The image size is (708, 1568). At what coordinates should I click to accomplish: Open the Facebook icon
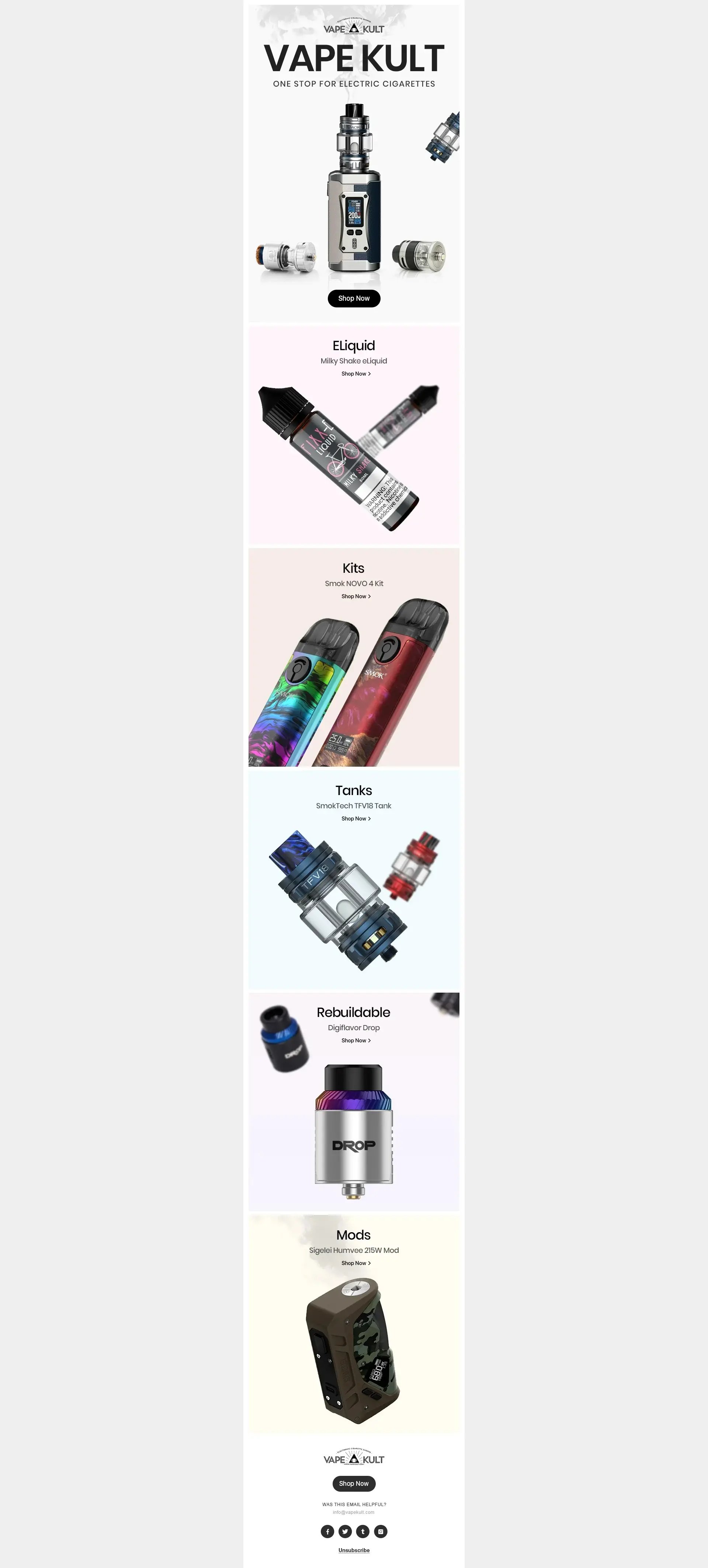(327, 1532)
